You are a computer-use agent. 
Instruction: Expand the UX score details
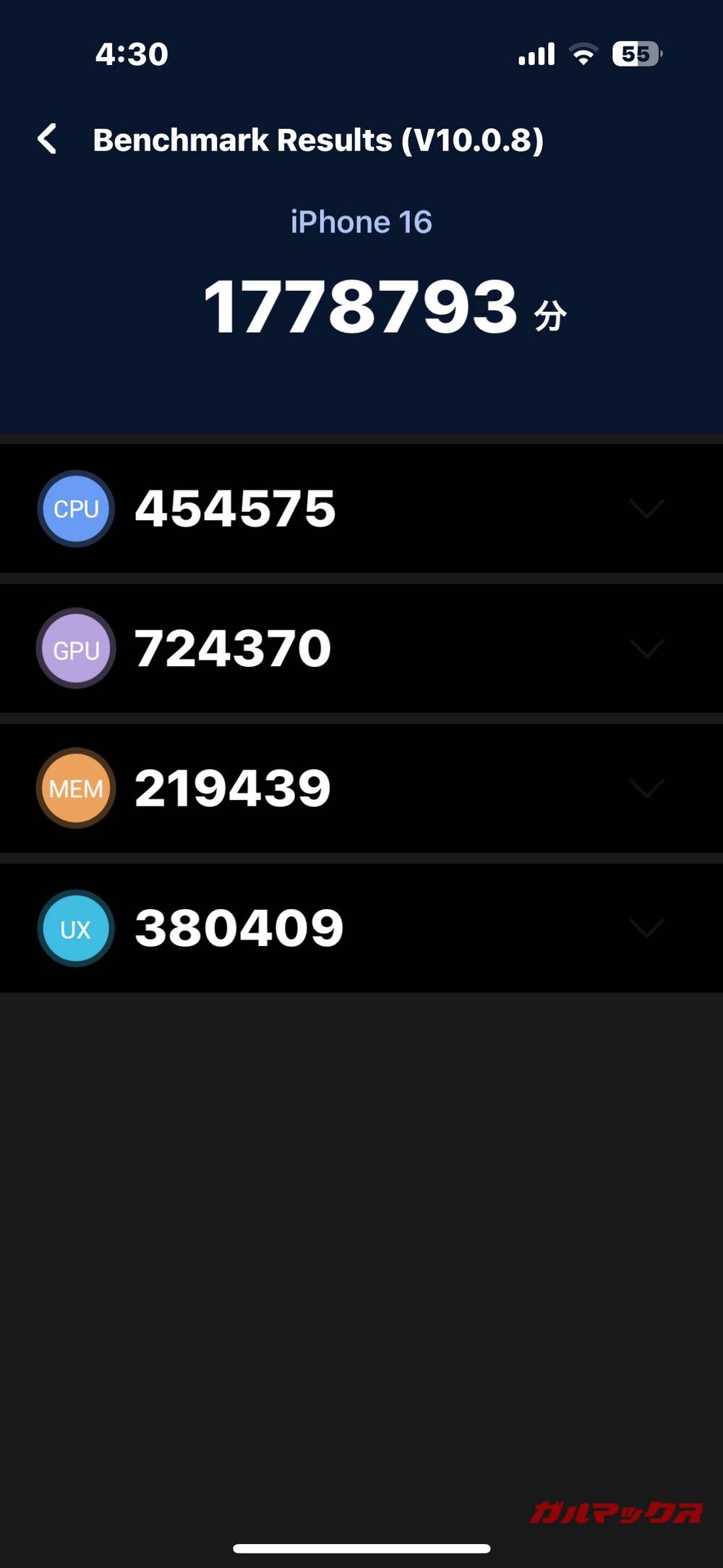coord(646,927)
